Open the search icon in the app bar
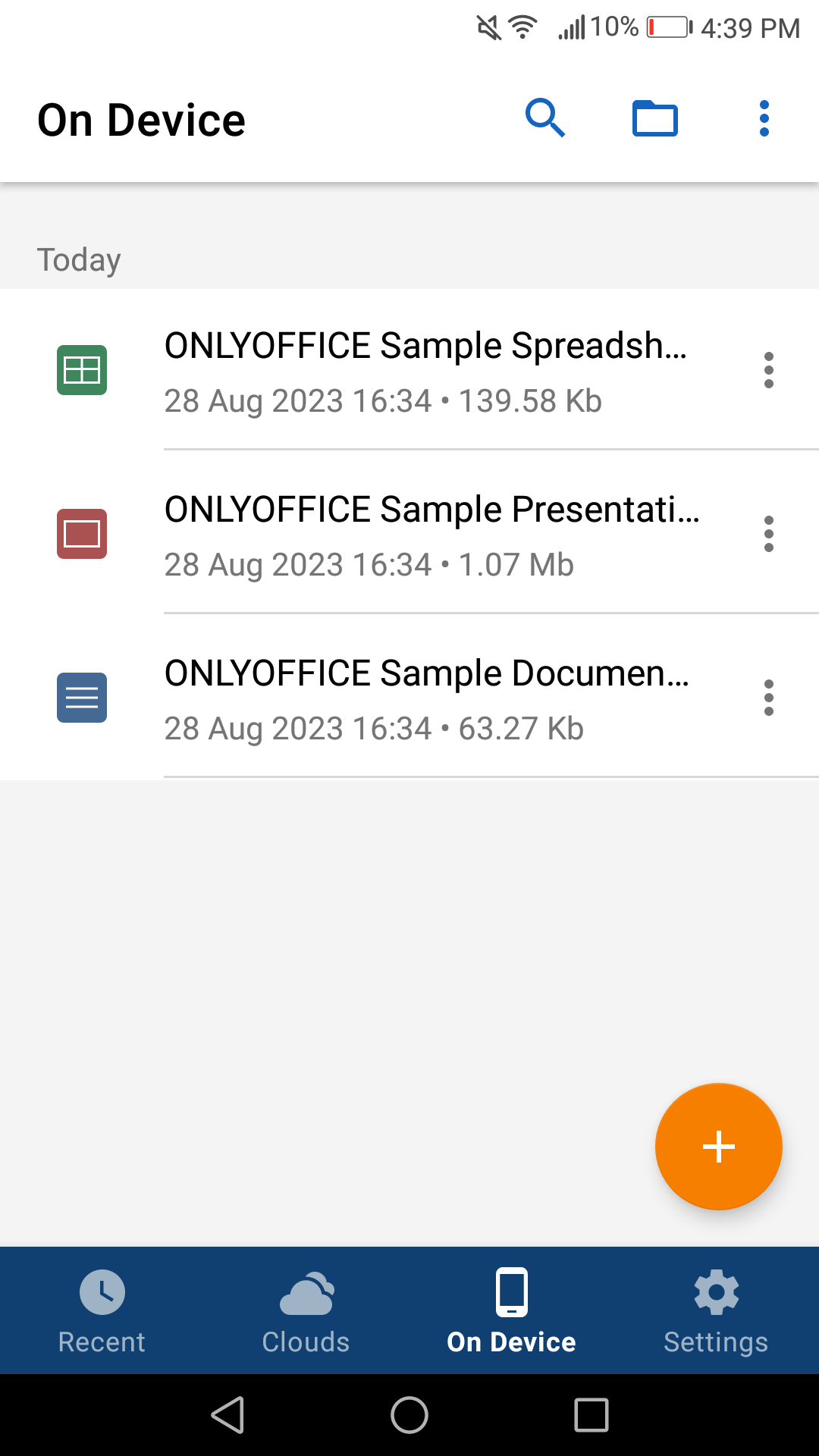 [545, 118]
